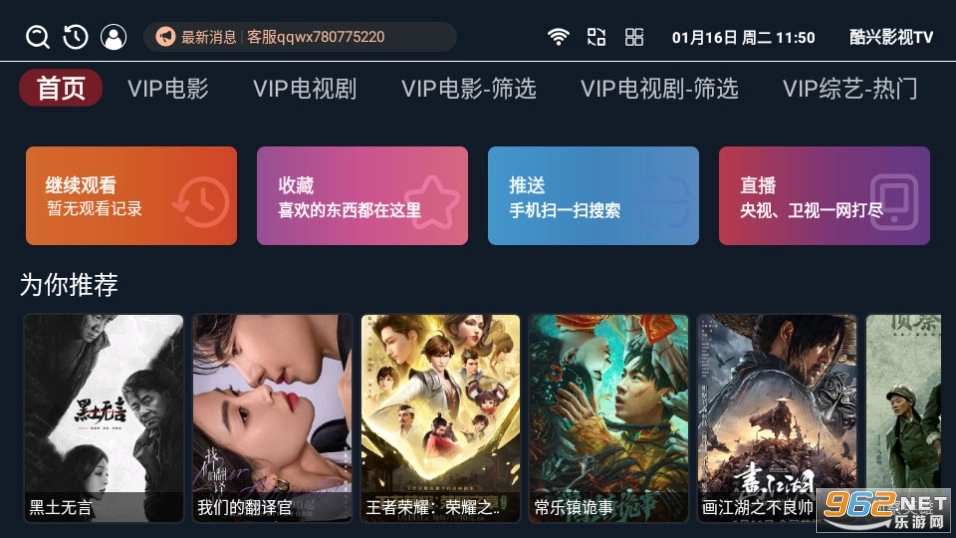The image size is (956, 538).
Task: Open the 直播 live TV card
Action: coord(824,196)
